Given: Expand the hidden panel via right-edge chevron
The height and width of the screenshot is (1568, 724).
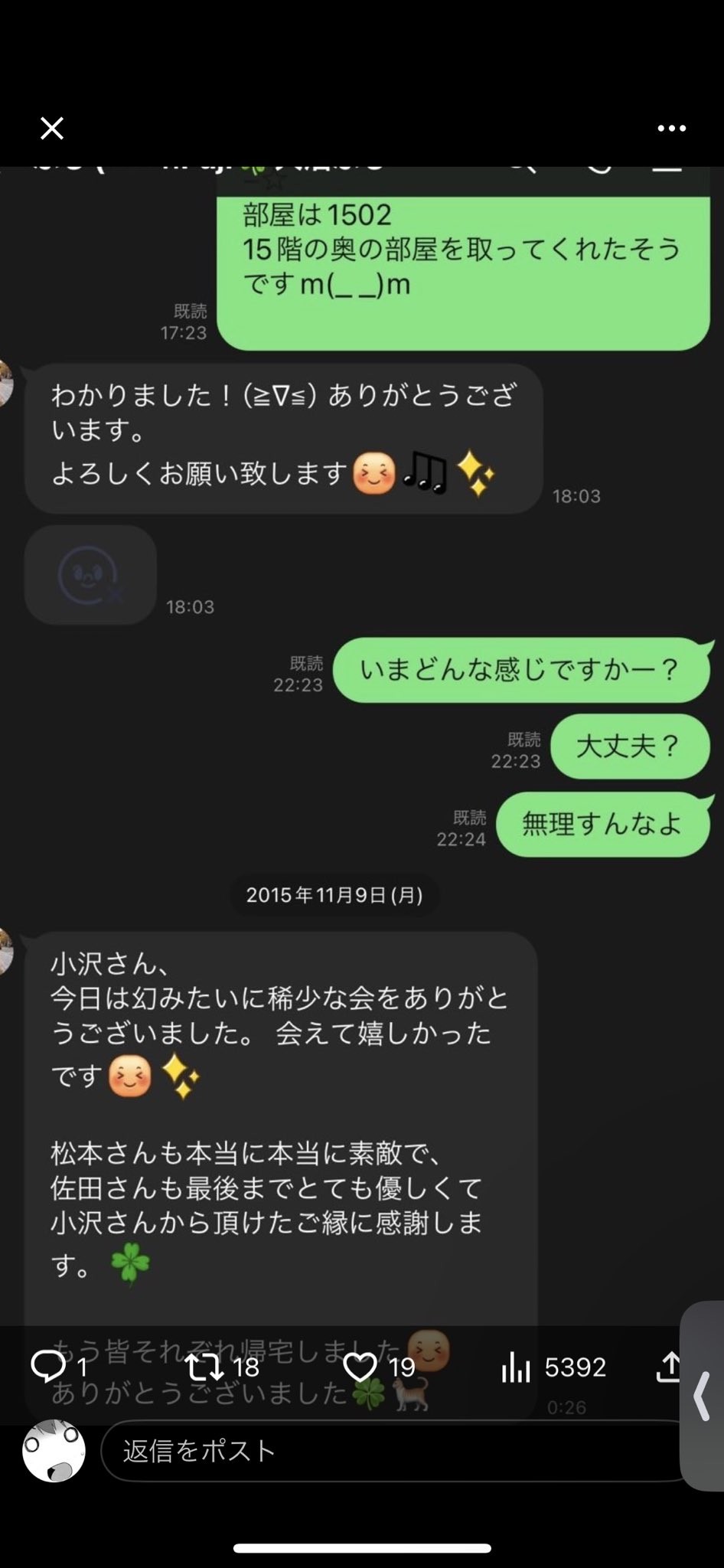Looking at the screenshot, I should [702, 1393].
